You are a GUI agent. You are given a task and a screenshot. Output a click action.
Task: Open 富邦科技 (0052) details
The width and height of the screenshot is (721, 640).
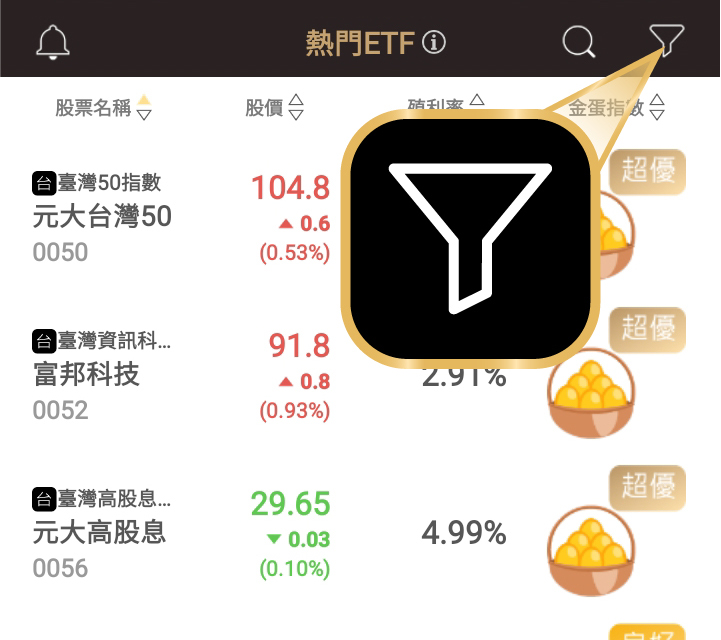[x=86, y=375]
